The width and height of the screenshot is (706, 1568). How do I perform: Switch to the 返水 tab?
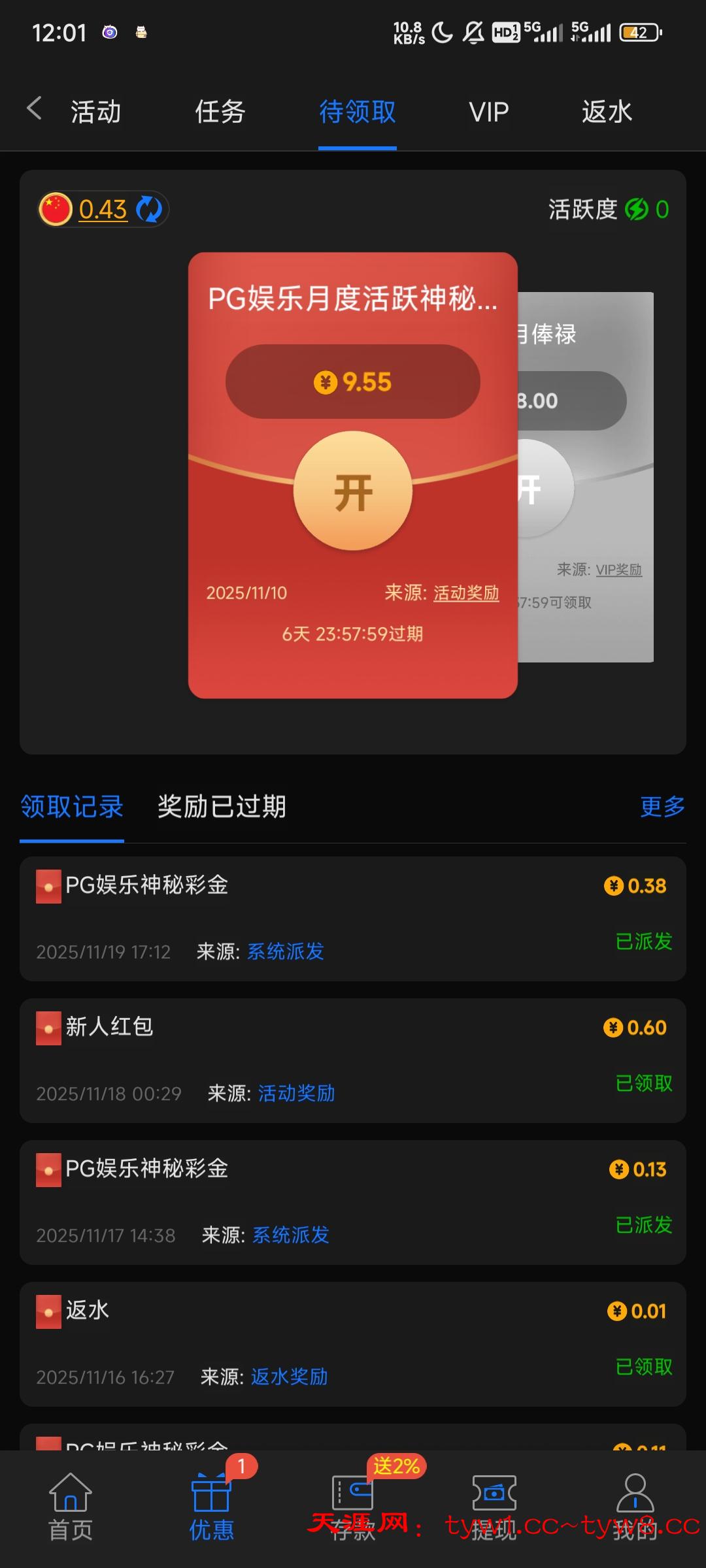(607, 112)
